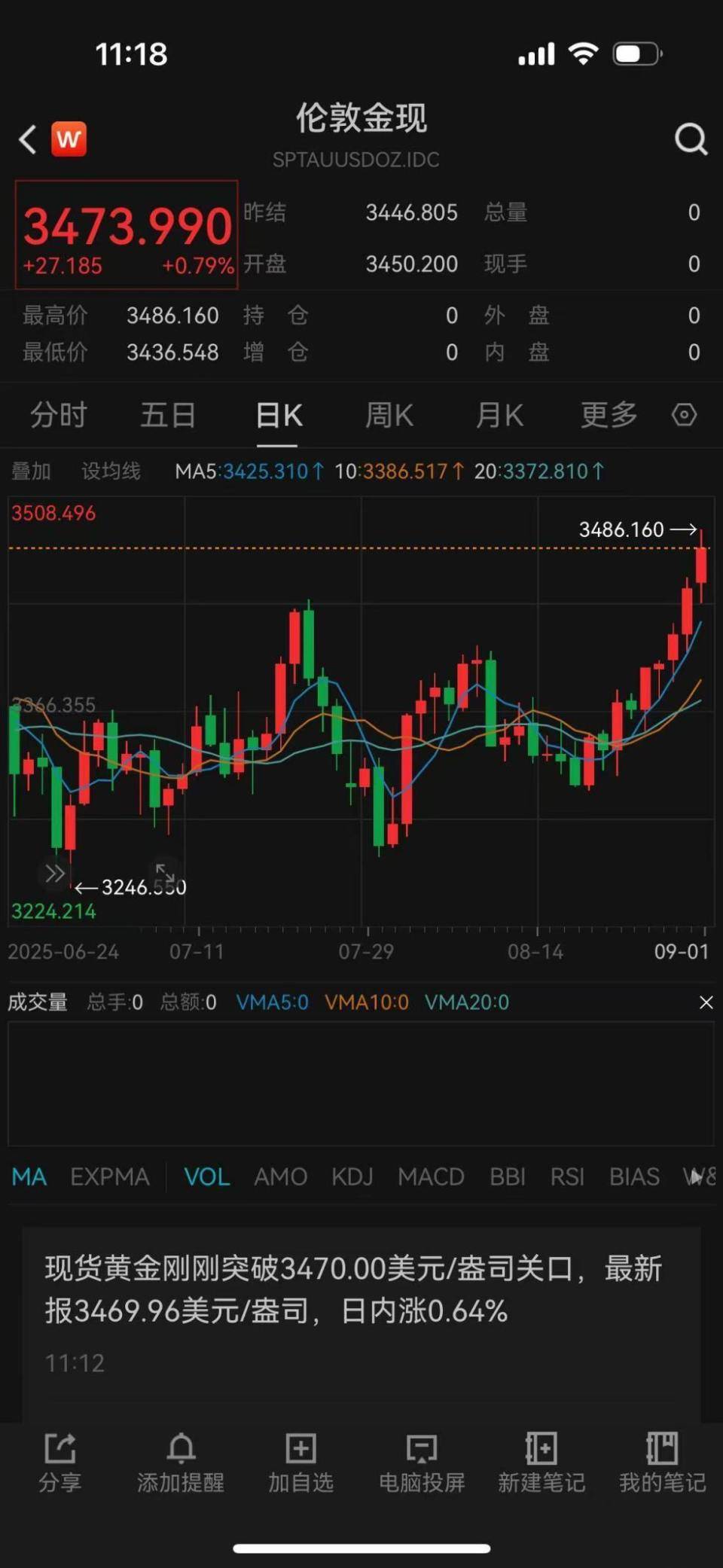Toggle the 叠加 overlay option

32,471
